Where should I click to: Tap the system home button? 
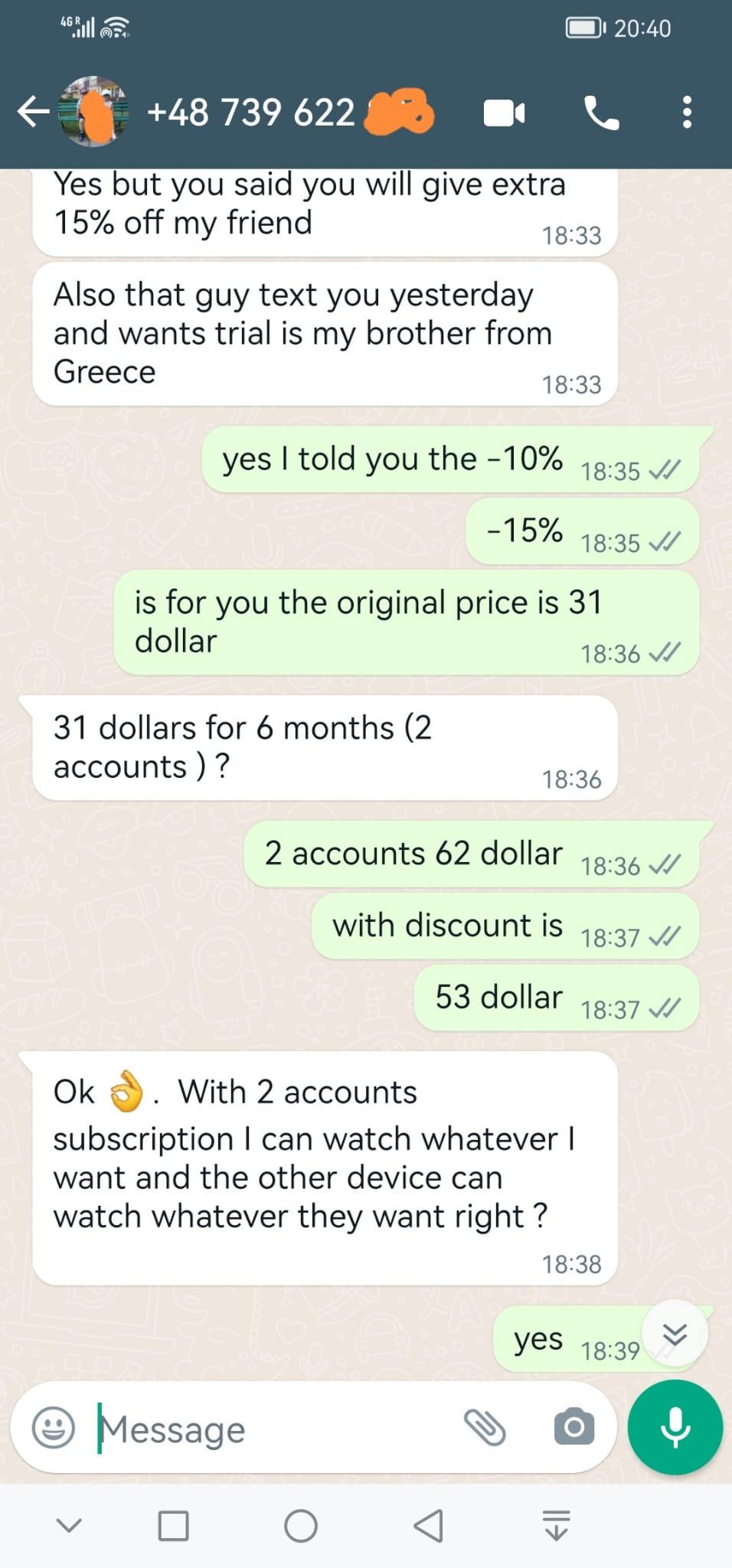300,1526
